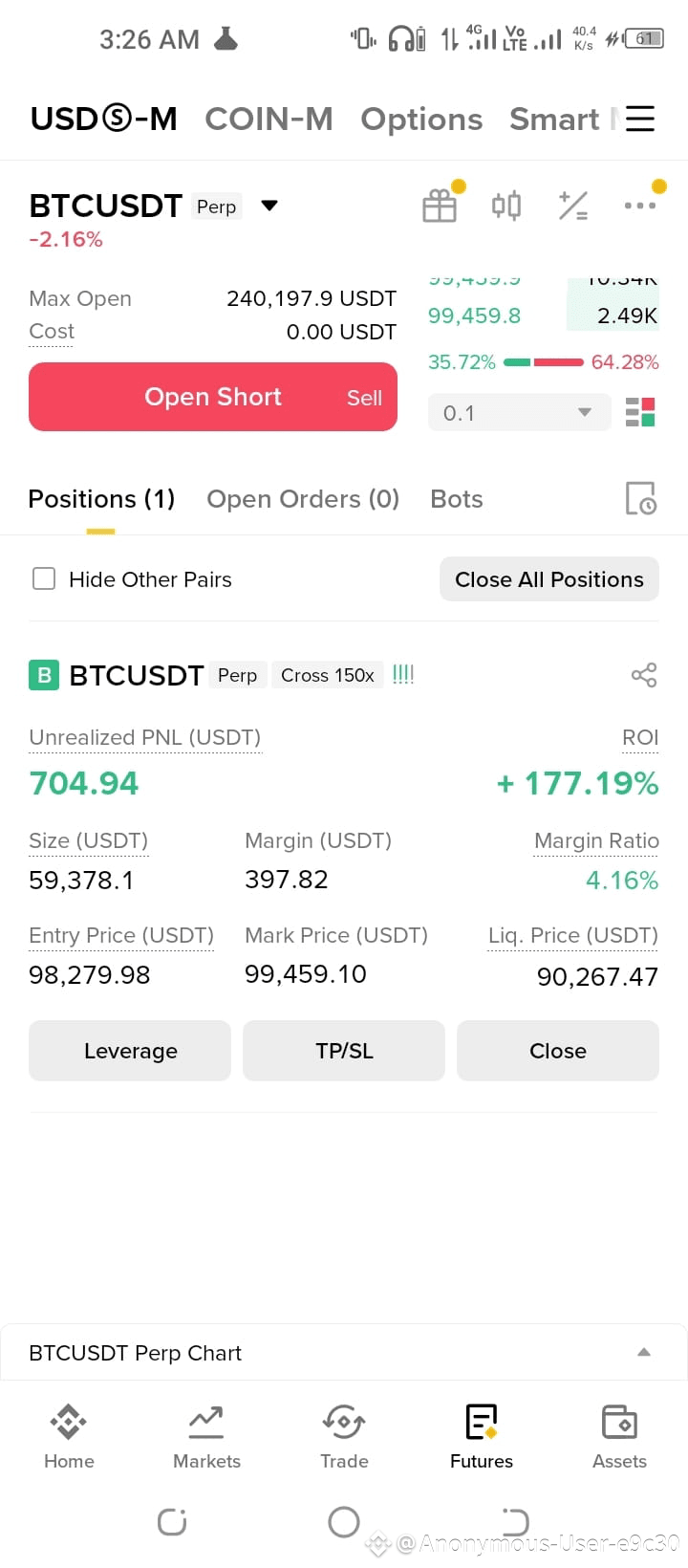Open the BTCUSDT pair selector dropdown

(269, 206)
